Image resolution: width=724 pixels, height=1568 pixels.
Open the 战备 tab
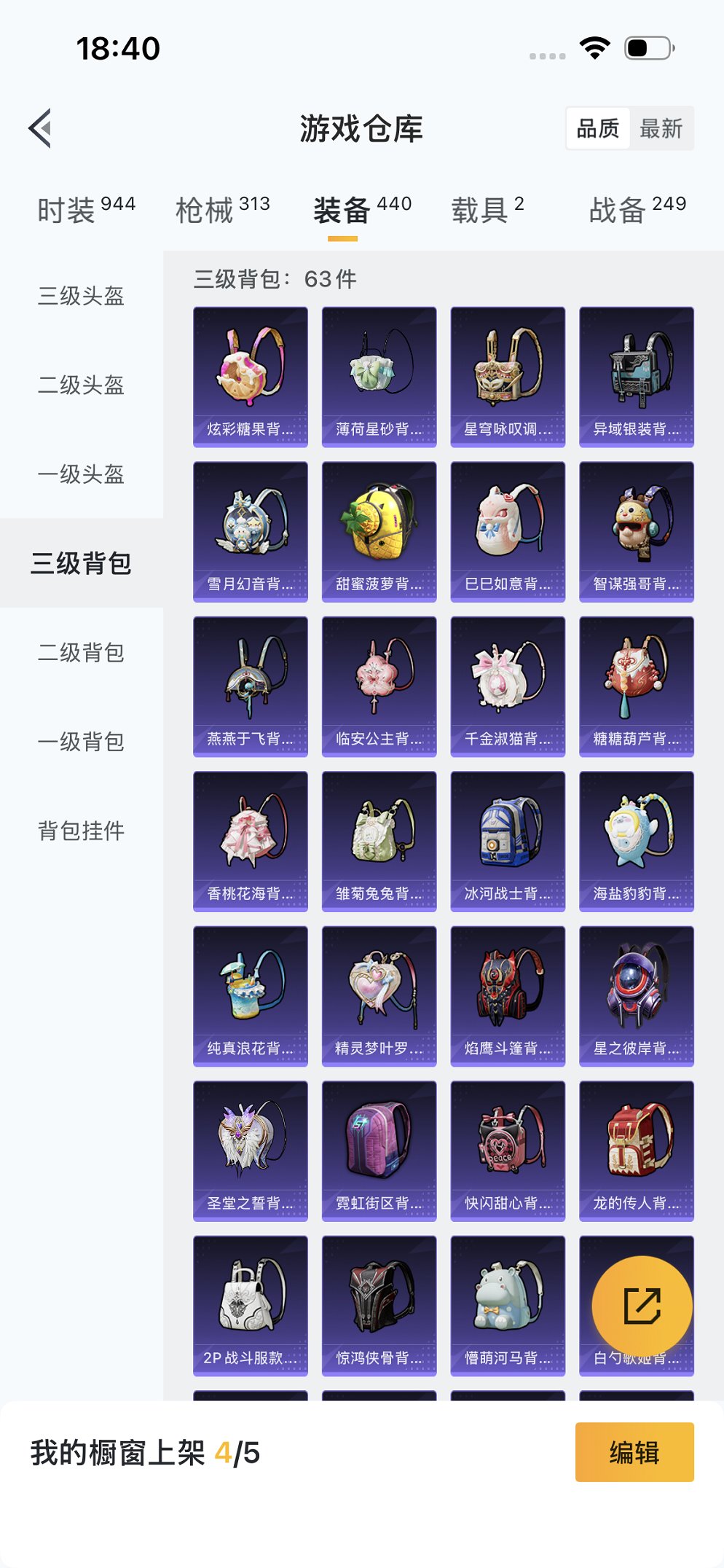click(637, 210)
